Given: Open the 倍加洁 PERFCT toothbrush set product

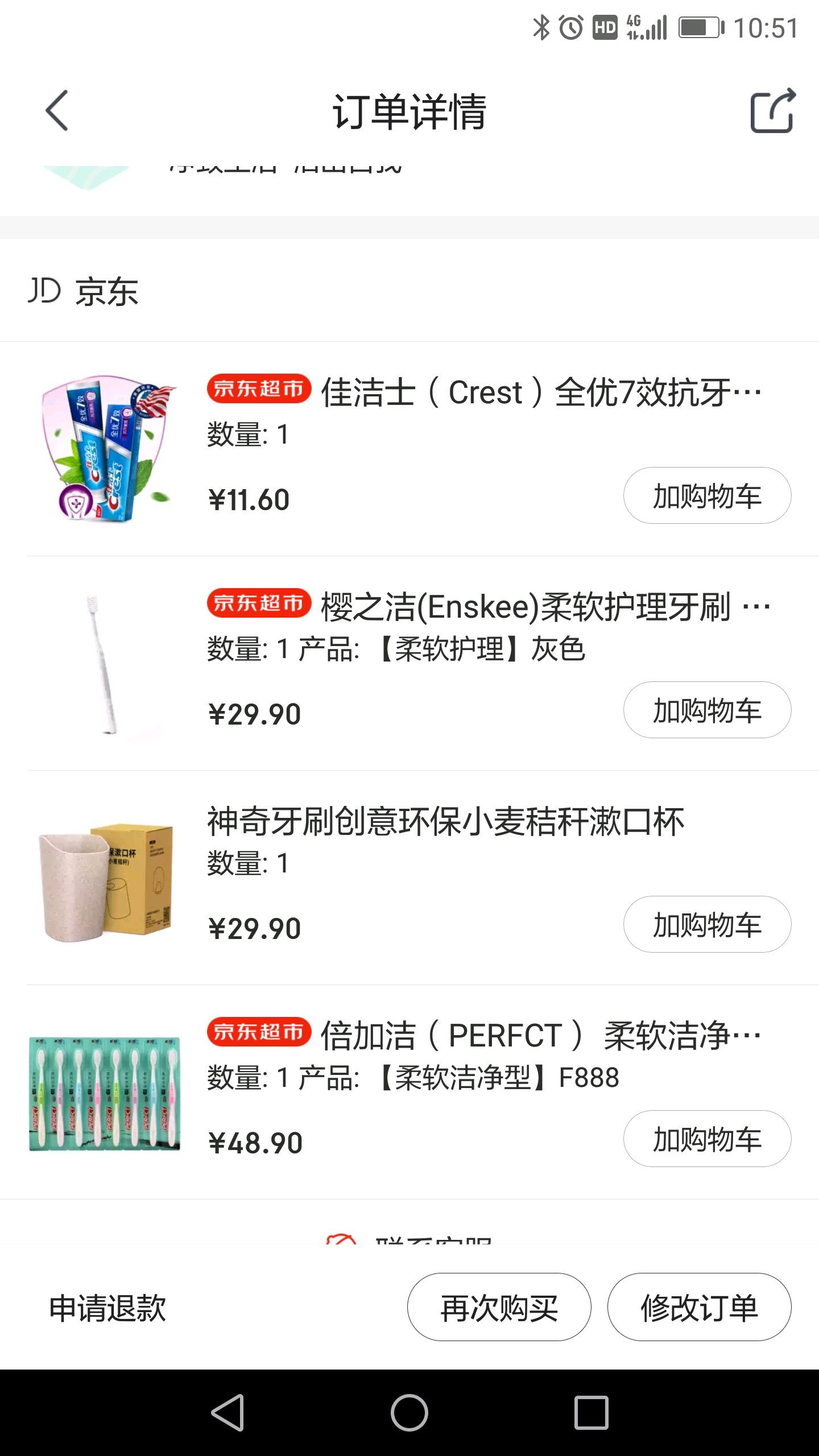Looking at the screenshot, I should [540, 1035].
